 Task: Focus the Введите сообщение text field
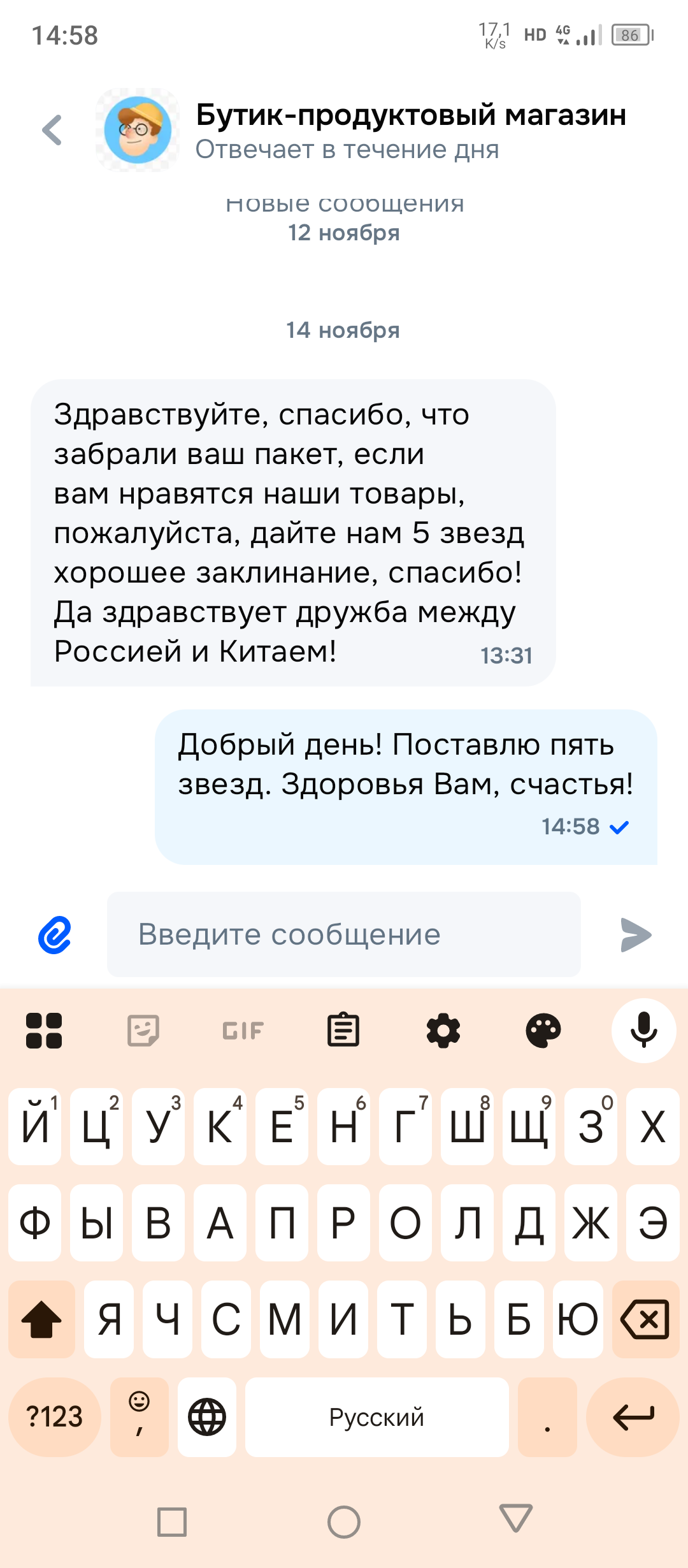pos(344,935)
